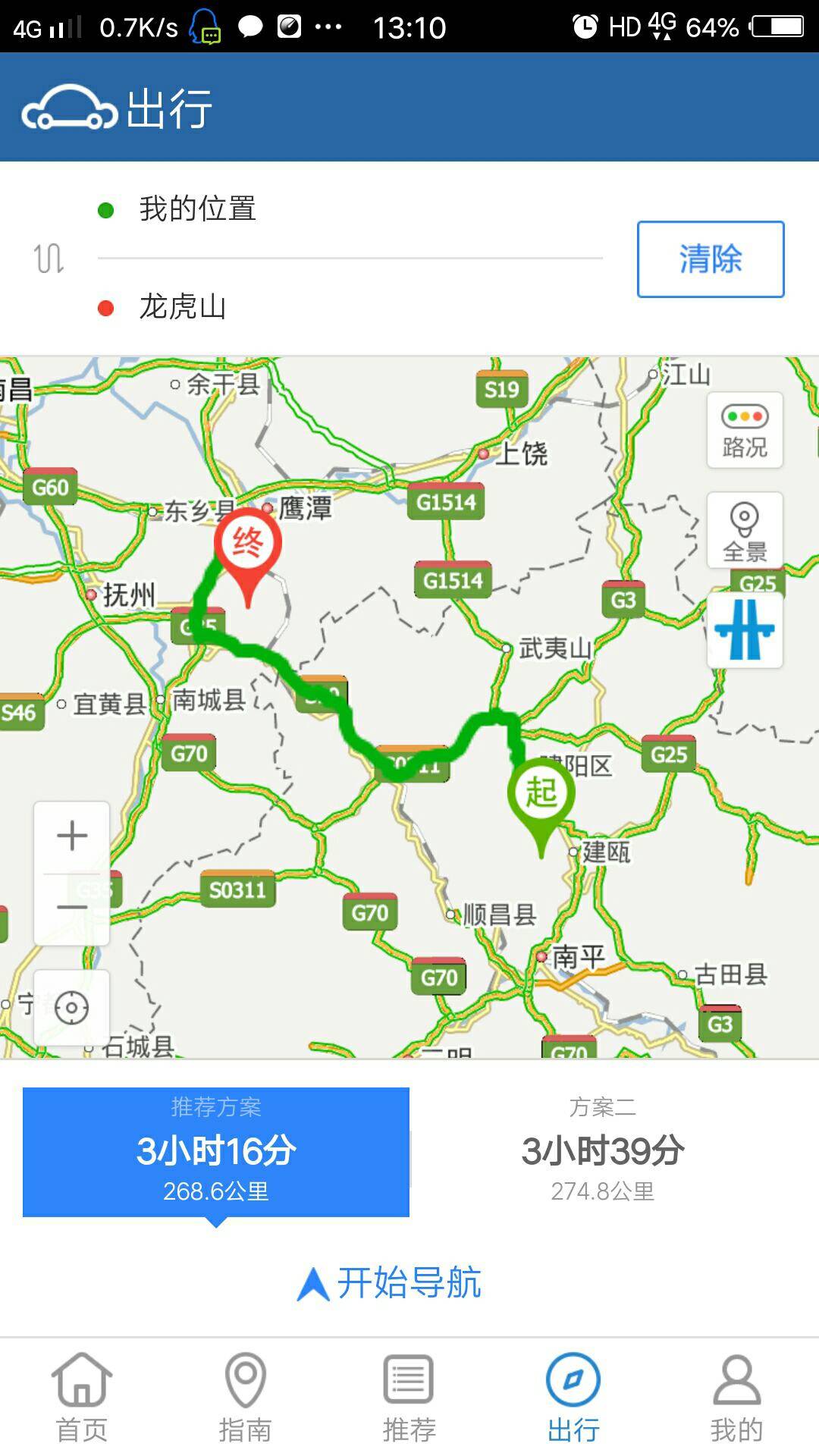Zoom in the map
This screenshot has width=819, height=1456.
click(72, 836)
